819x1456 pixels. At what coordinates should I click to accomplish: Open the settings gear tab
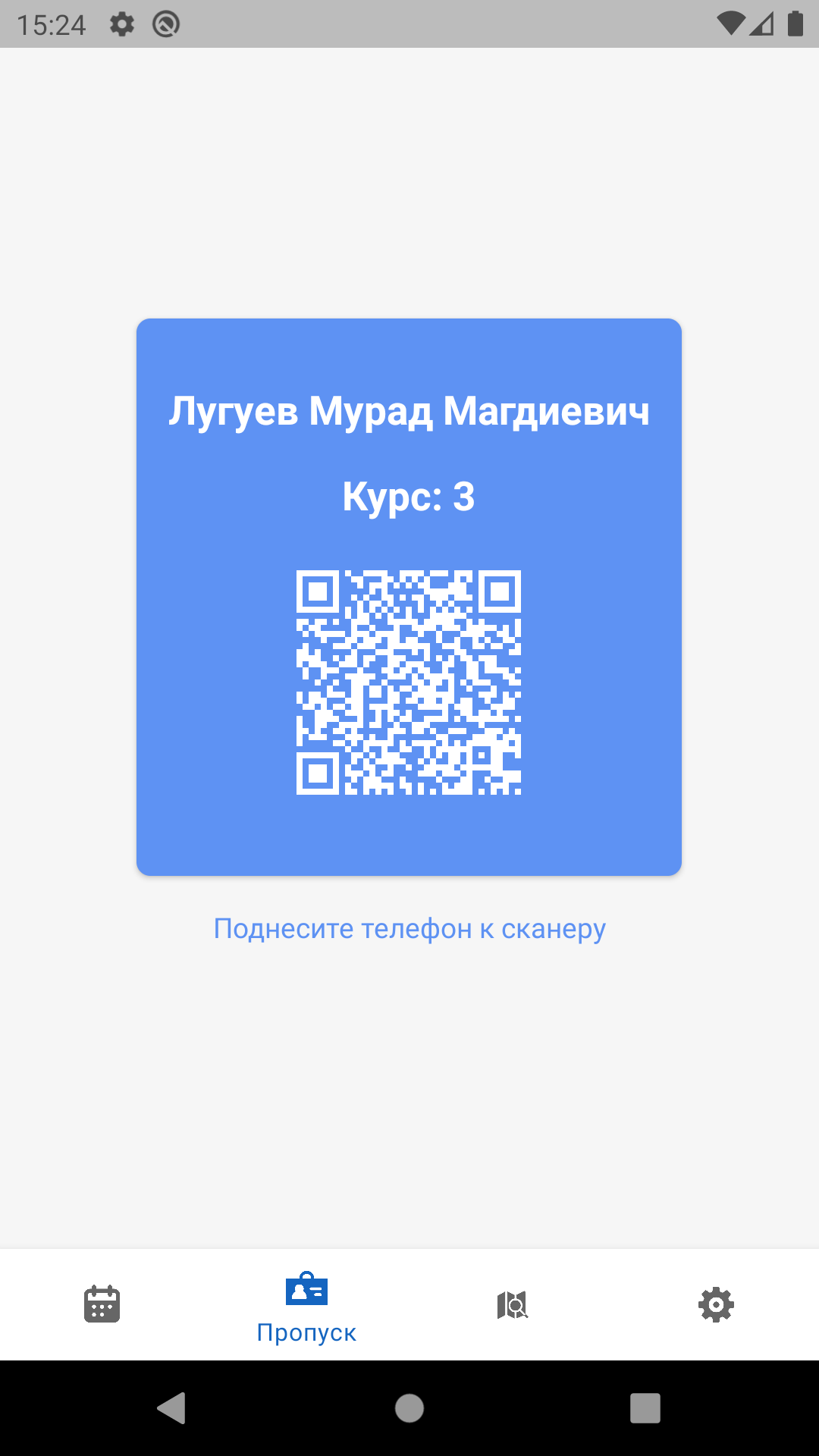pos(717,1304)
